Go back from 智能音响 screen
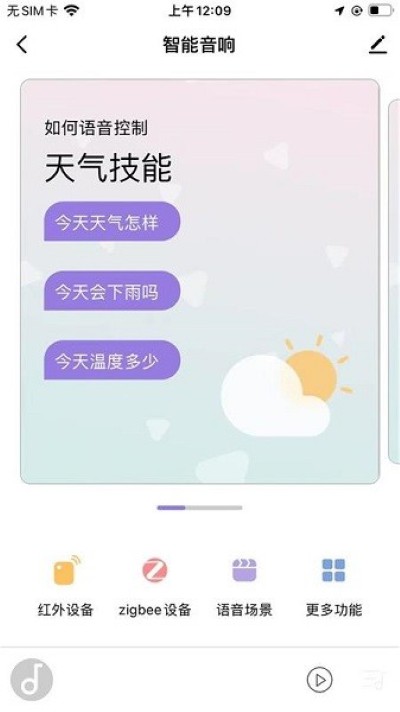Screen dimensions: 400x712 [x=22, y=45]
